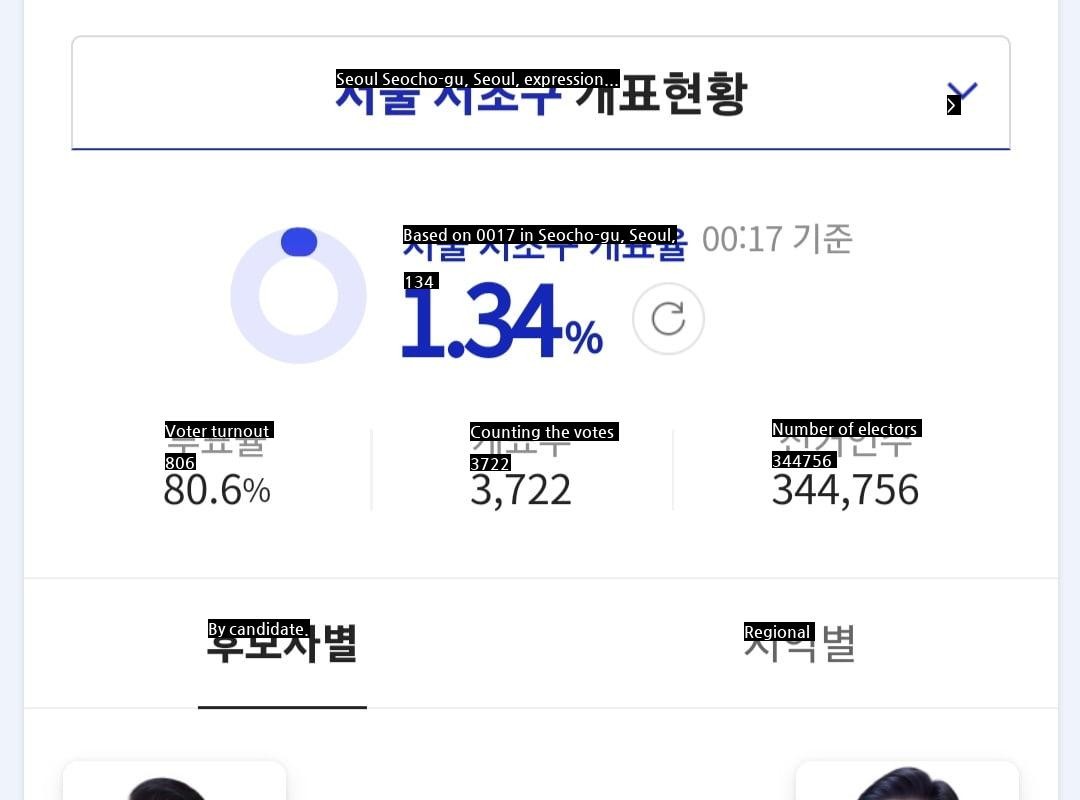1080x800 pixels.
Task: Refresh the vote counting rate
Action: point(668,319)
